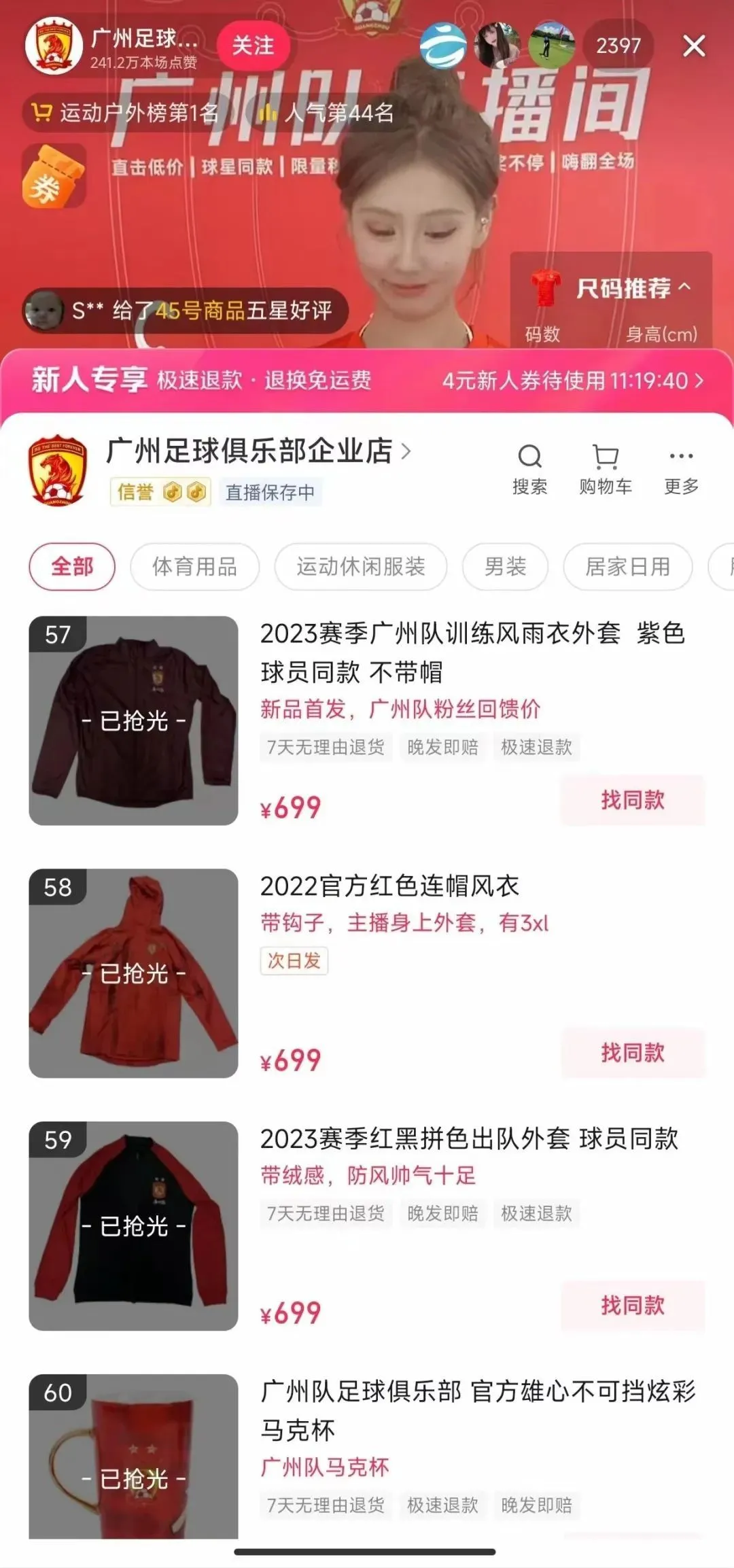This screenshot has height=1568, width=734.
Task: Follow the 广州足球 live host with 关注
Action: click(253, 46)
